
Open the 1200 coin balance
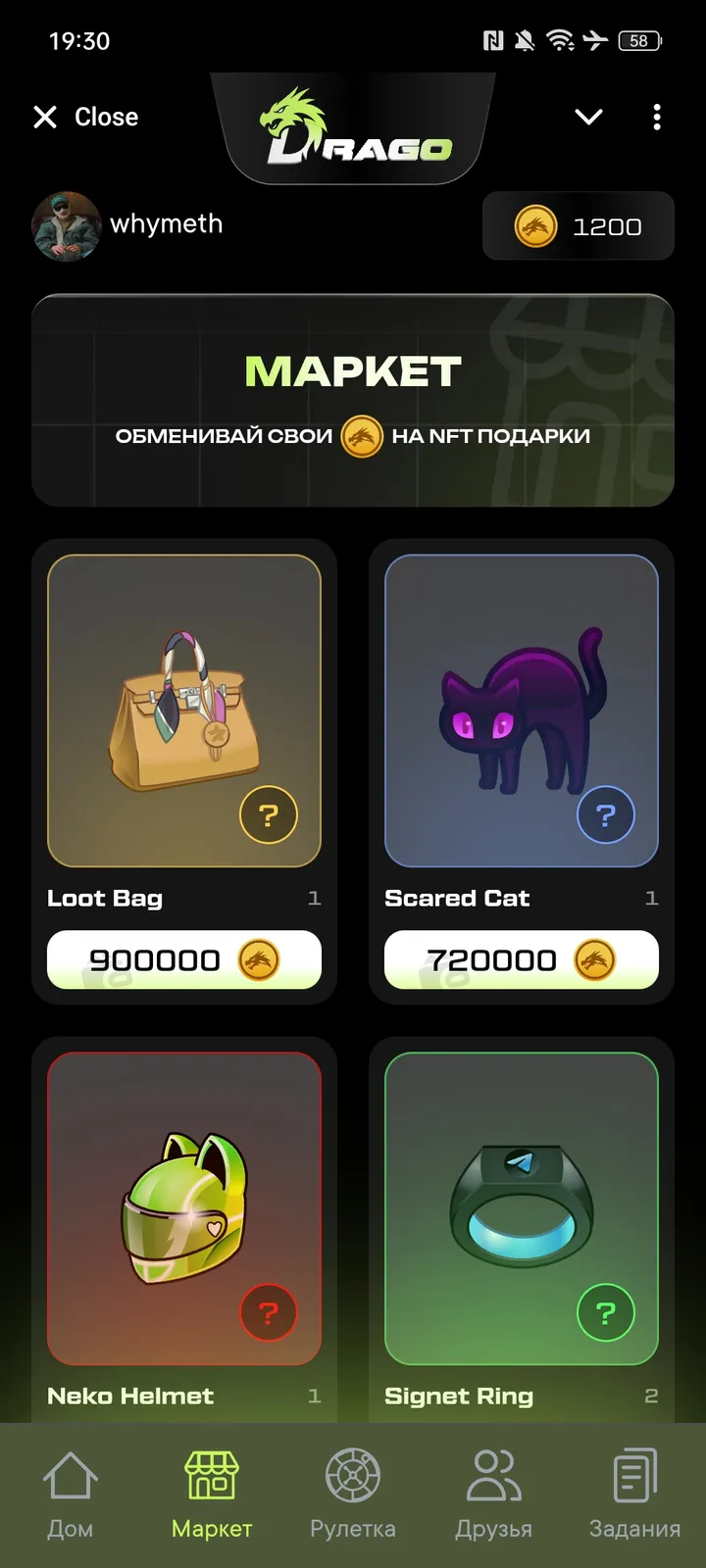tap(579, 226)
